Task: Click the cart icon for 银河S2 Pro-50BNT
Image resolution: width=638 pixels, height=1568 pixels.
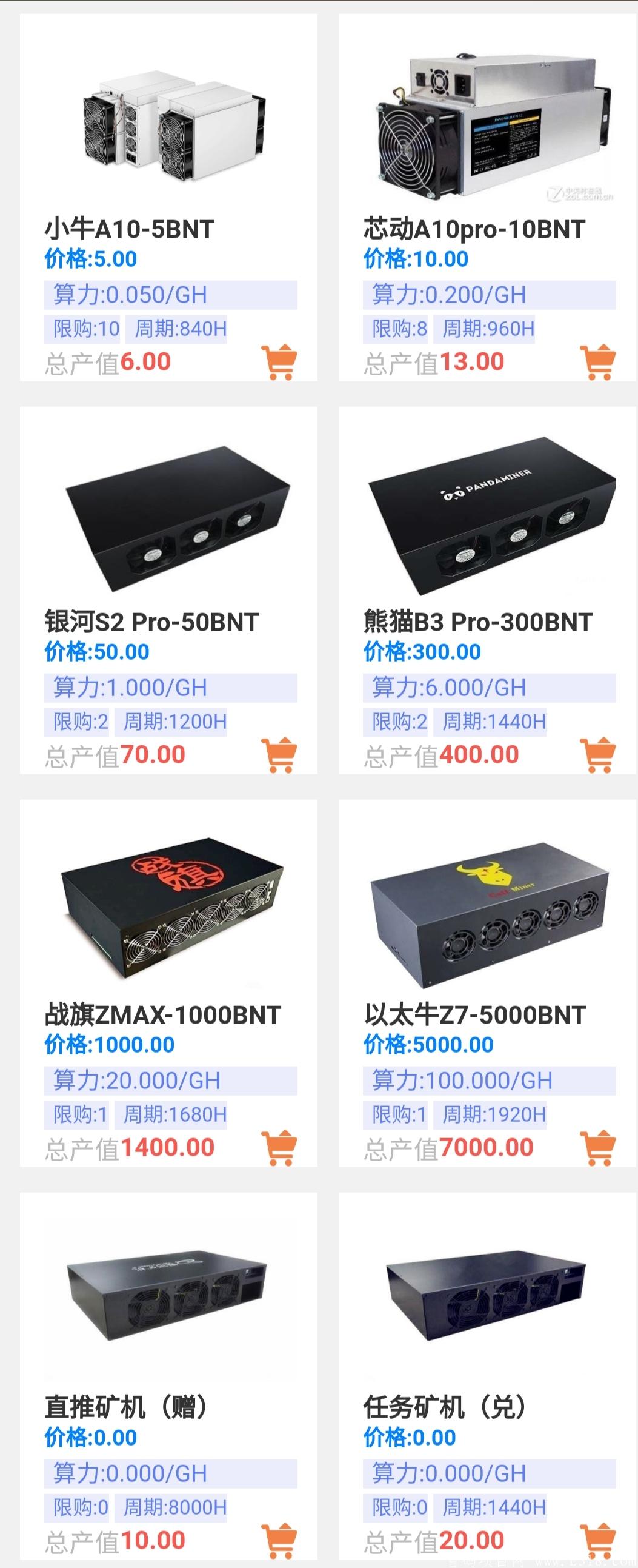Action: pos(281,753)
